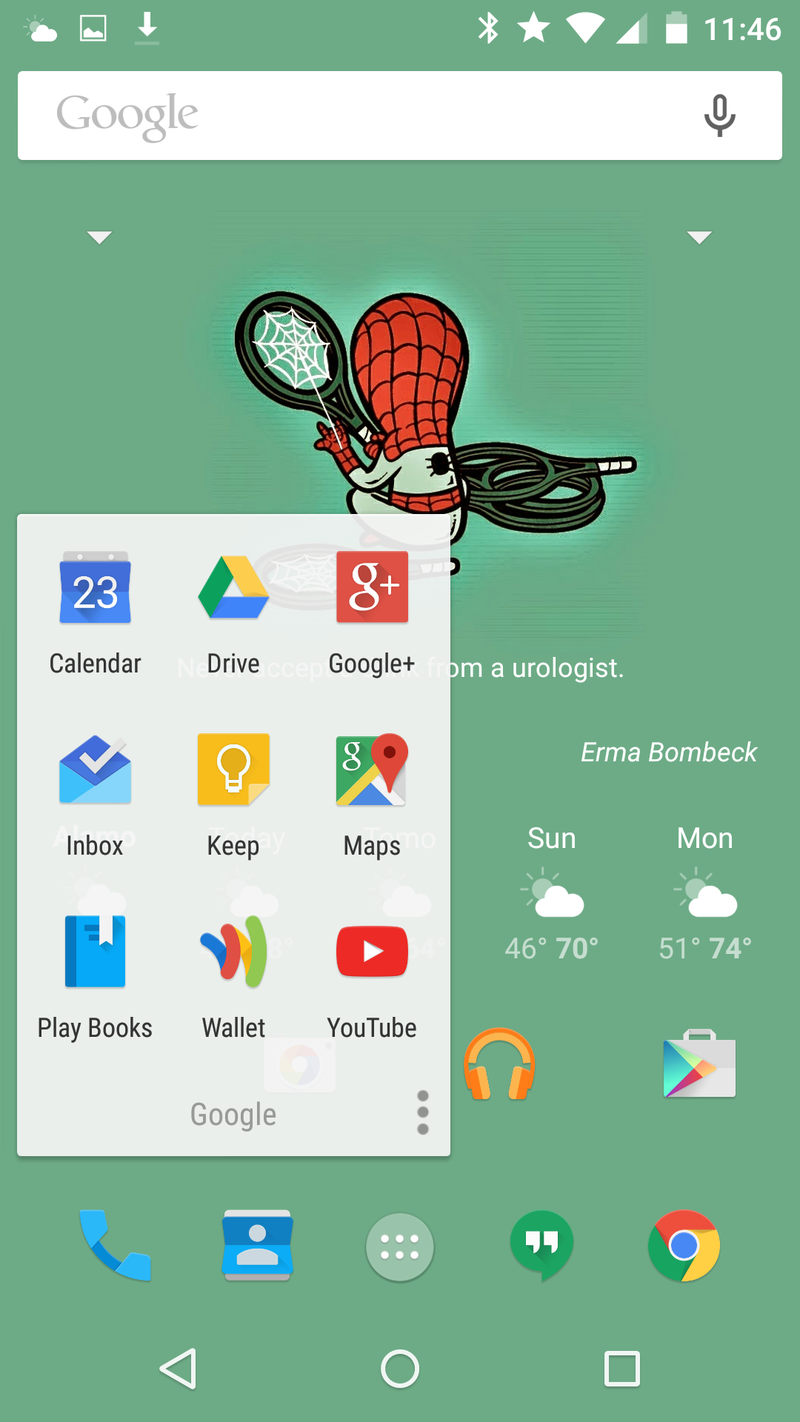The height and width of the screenshot is (1422, 800).
Task: Open the Phone dialer
Action: 115,1246
